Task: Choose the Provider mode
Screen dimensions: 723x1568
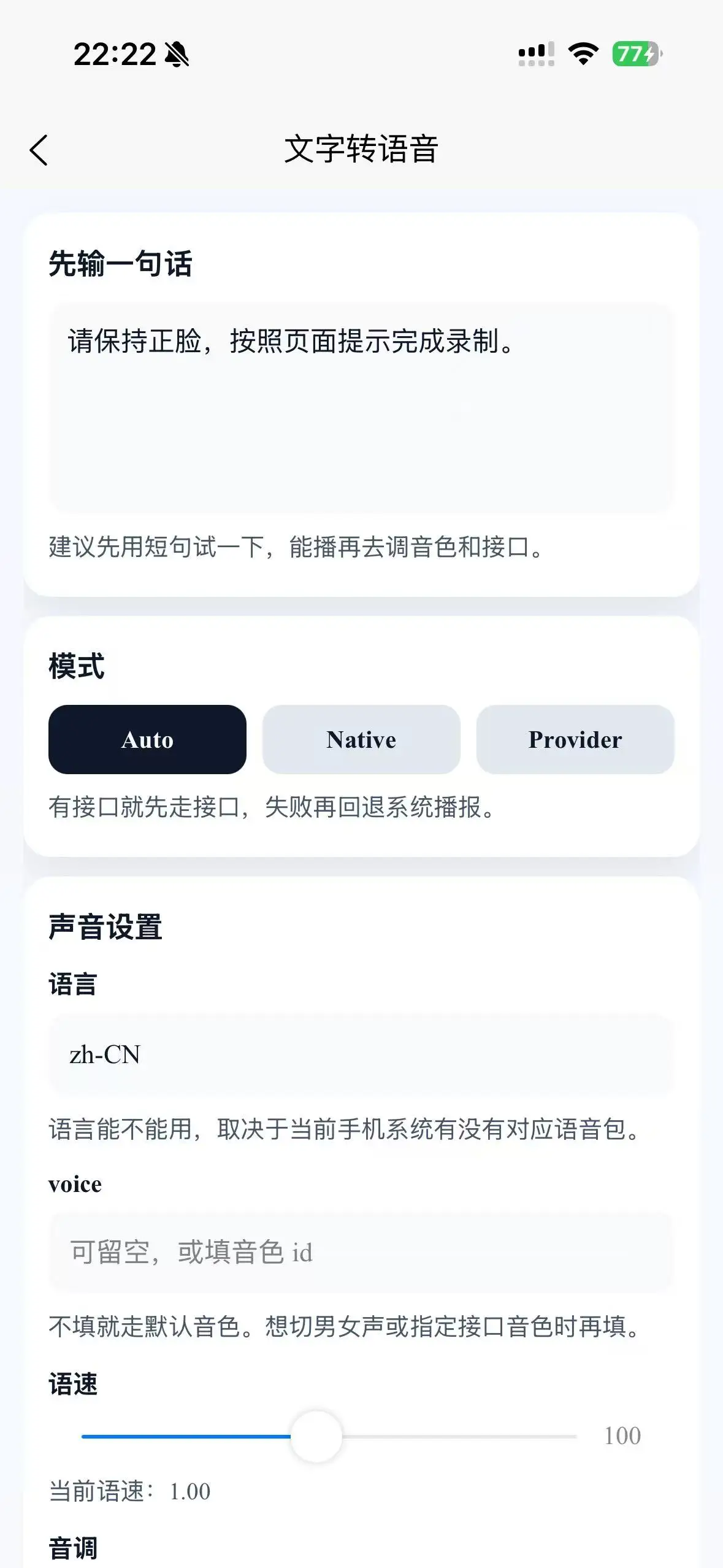Action: (x=575, y=739)
